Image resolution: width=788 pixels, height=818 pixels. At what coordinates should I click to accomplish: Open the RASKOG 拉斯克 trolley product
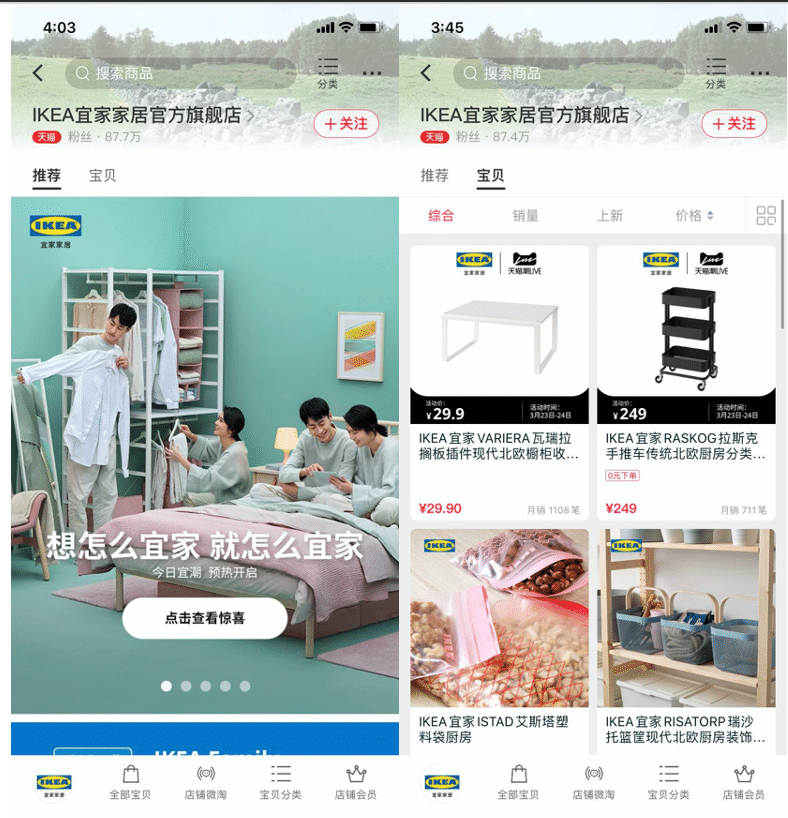click(x=686, y=380)
